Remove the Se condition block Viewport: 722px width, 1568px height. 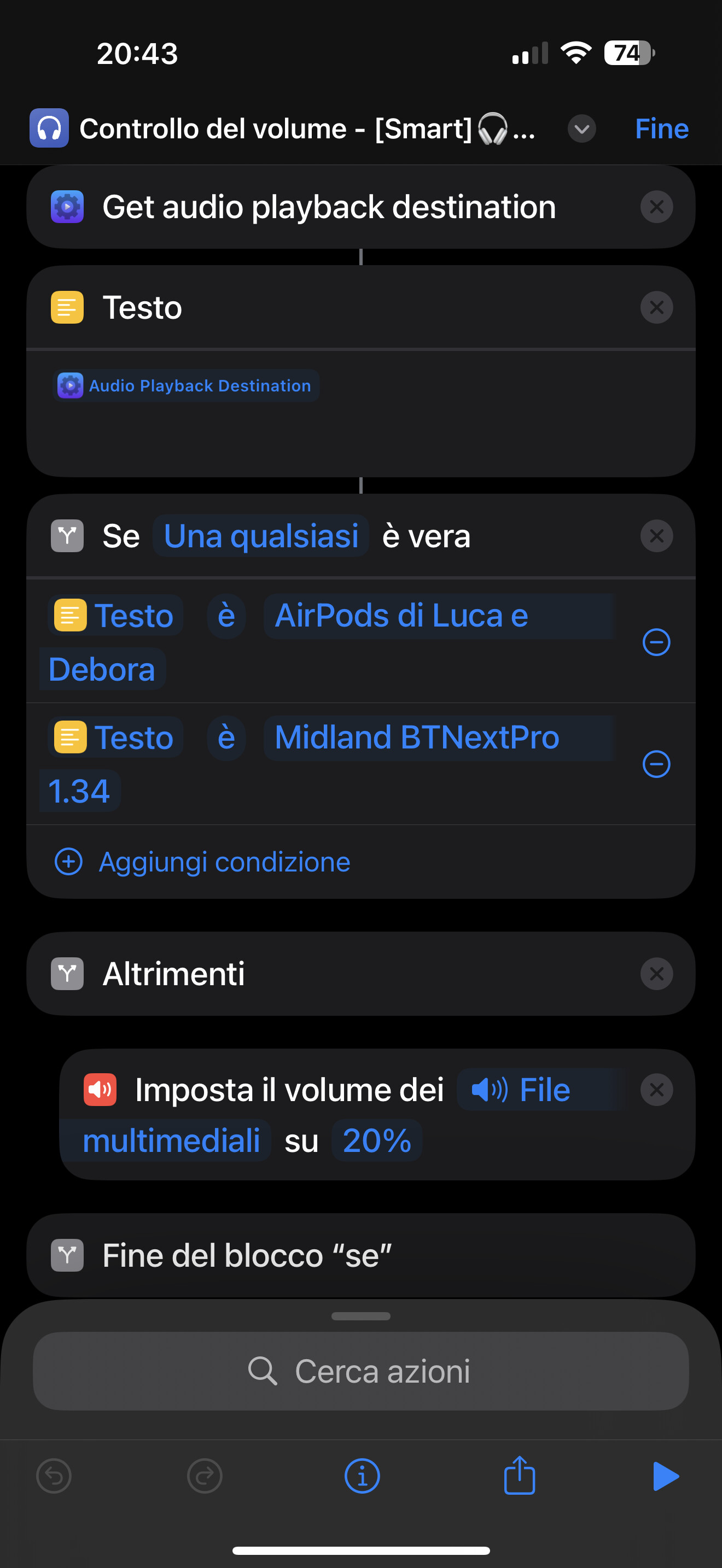(656, 536)
